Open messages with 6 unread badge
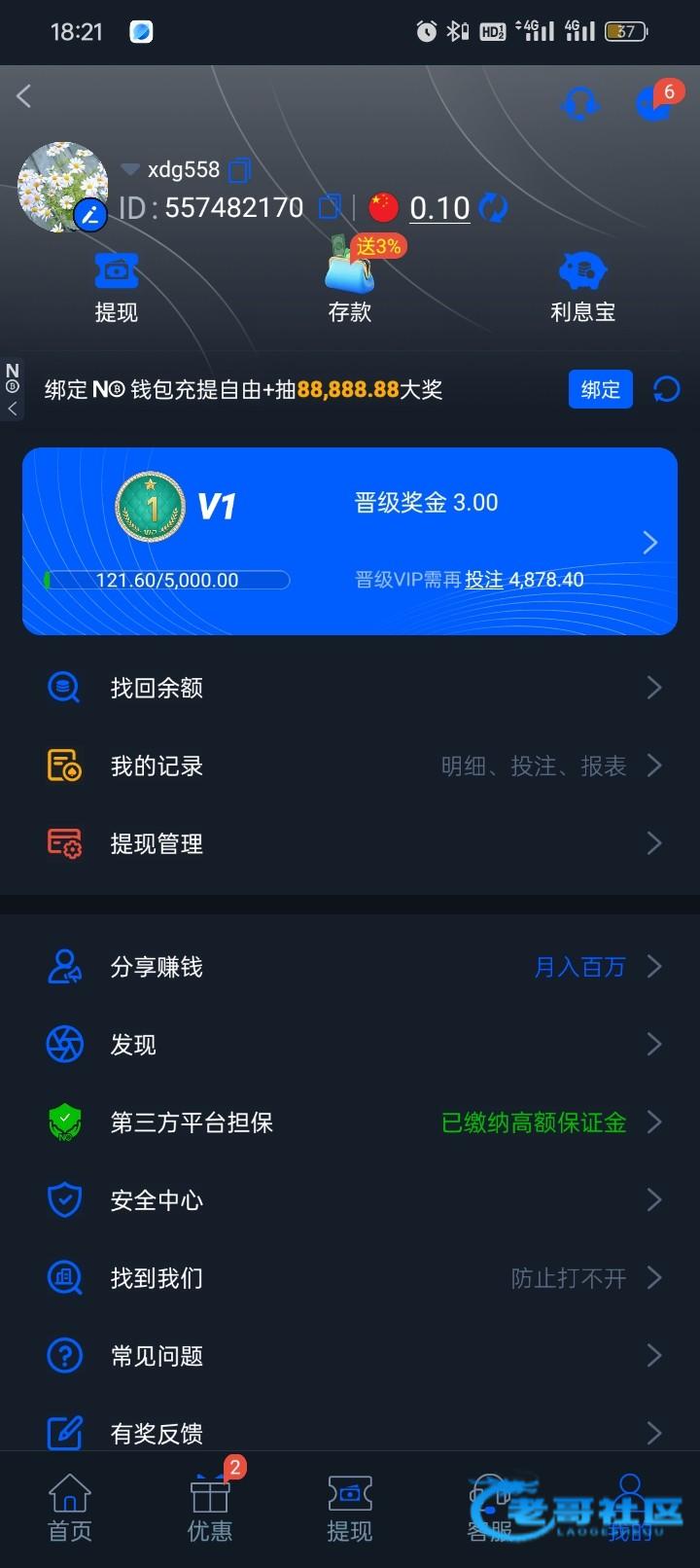 (652, 103)
